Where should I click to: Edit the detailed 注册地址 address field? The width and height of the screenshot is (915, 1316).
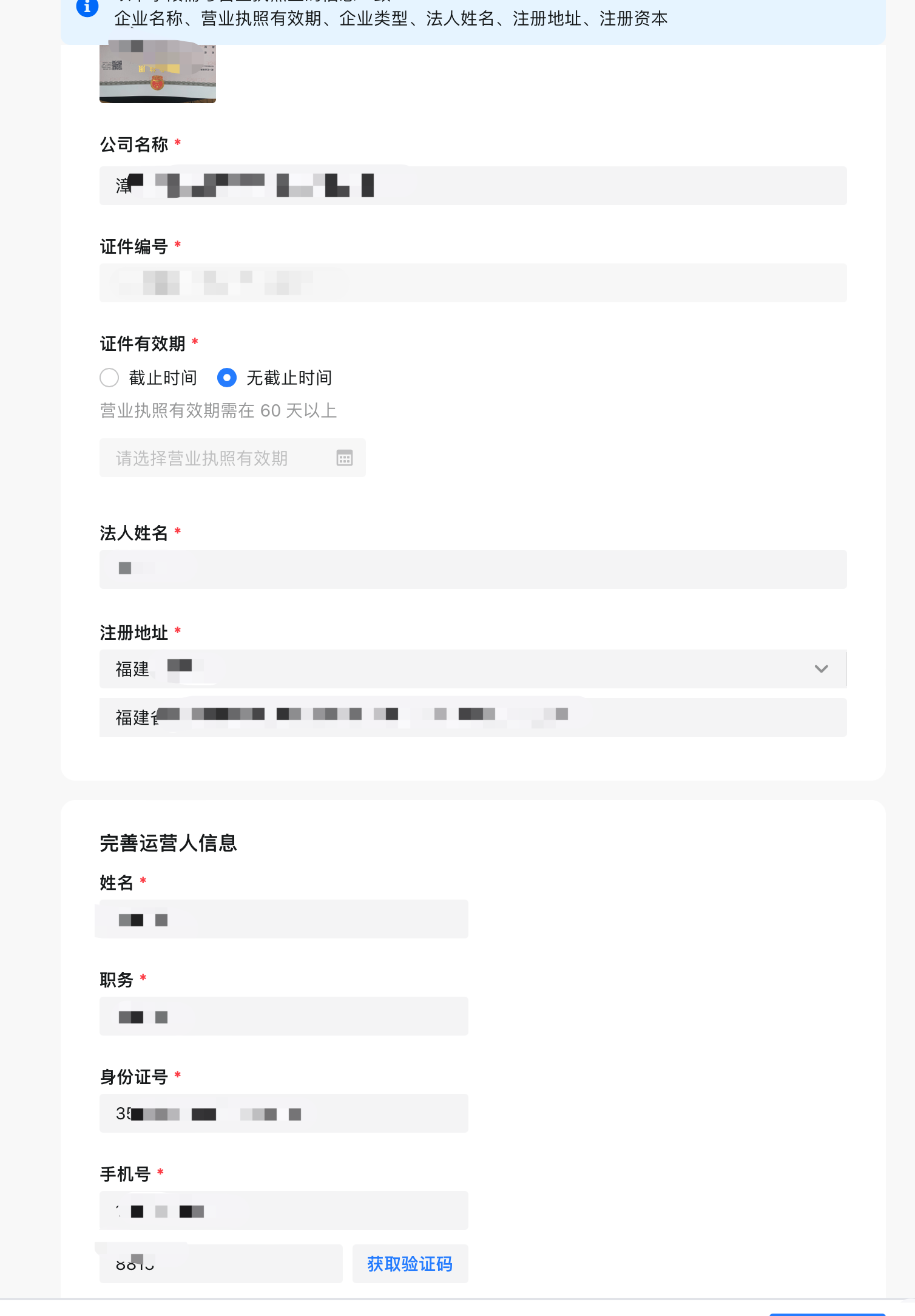[473, 717]
